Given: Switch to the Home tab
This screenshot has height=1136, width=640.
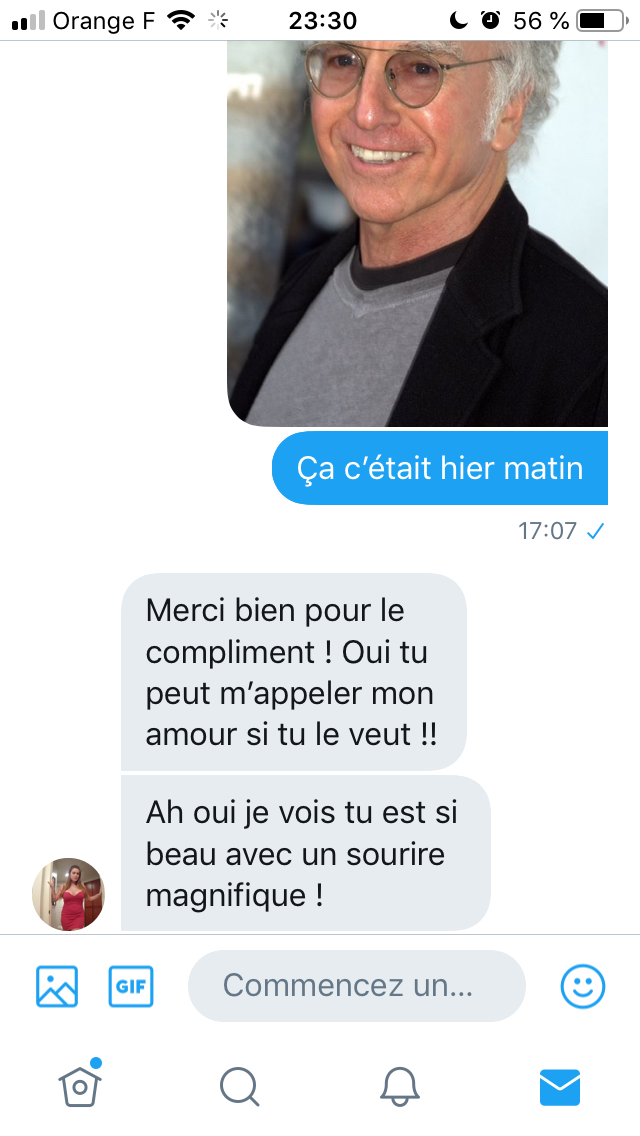Looking at the screenshot, I should click(80, 1084).
